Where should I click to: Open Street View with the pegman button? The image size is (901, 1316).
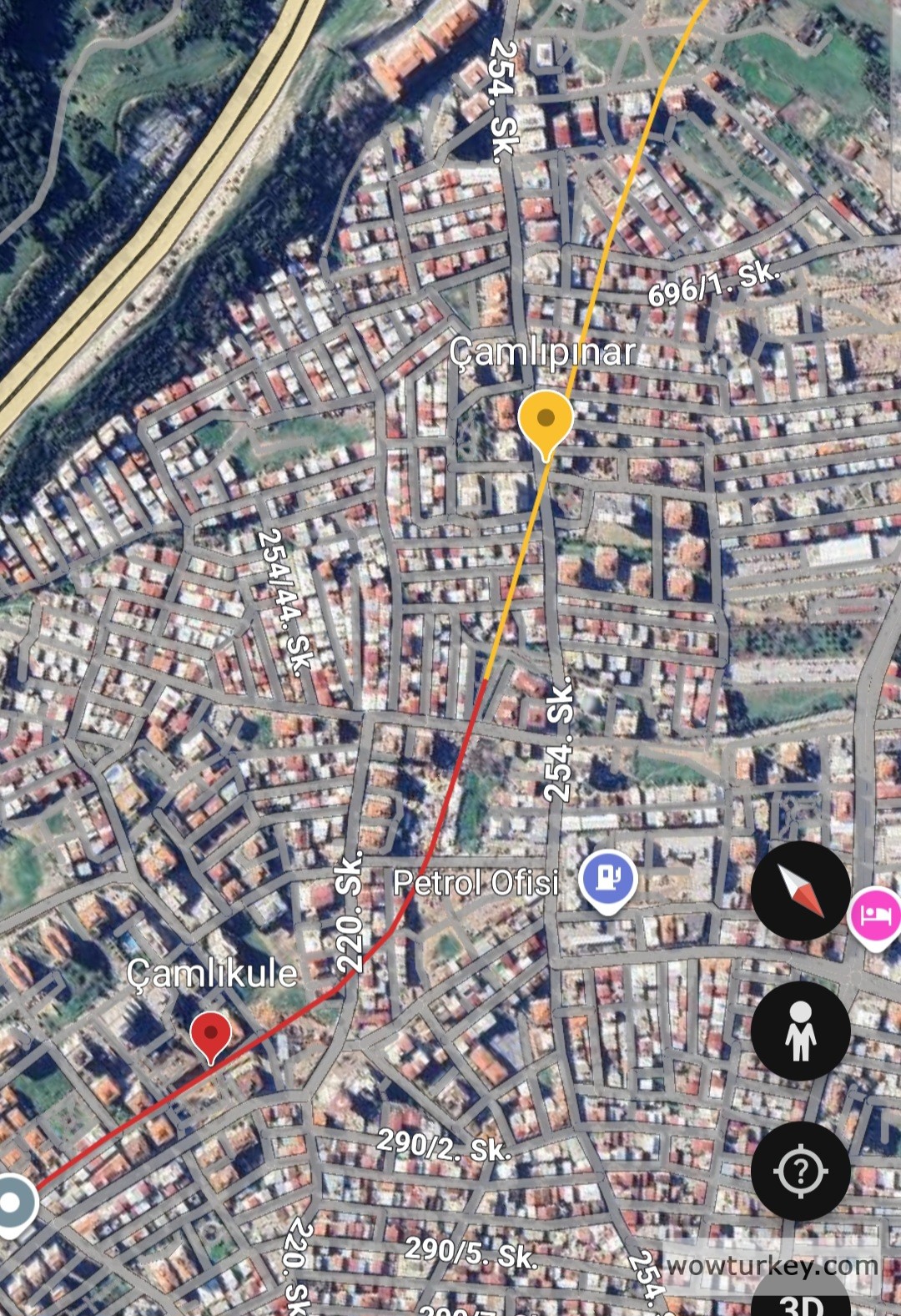[x=800, y=1031]
